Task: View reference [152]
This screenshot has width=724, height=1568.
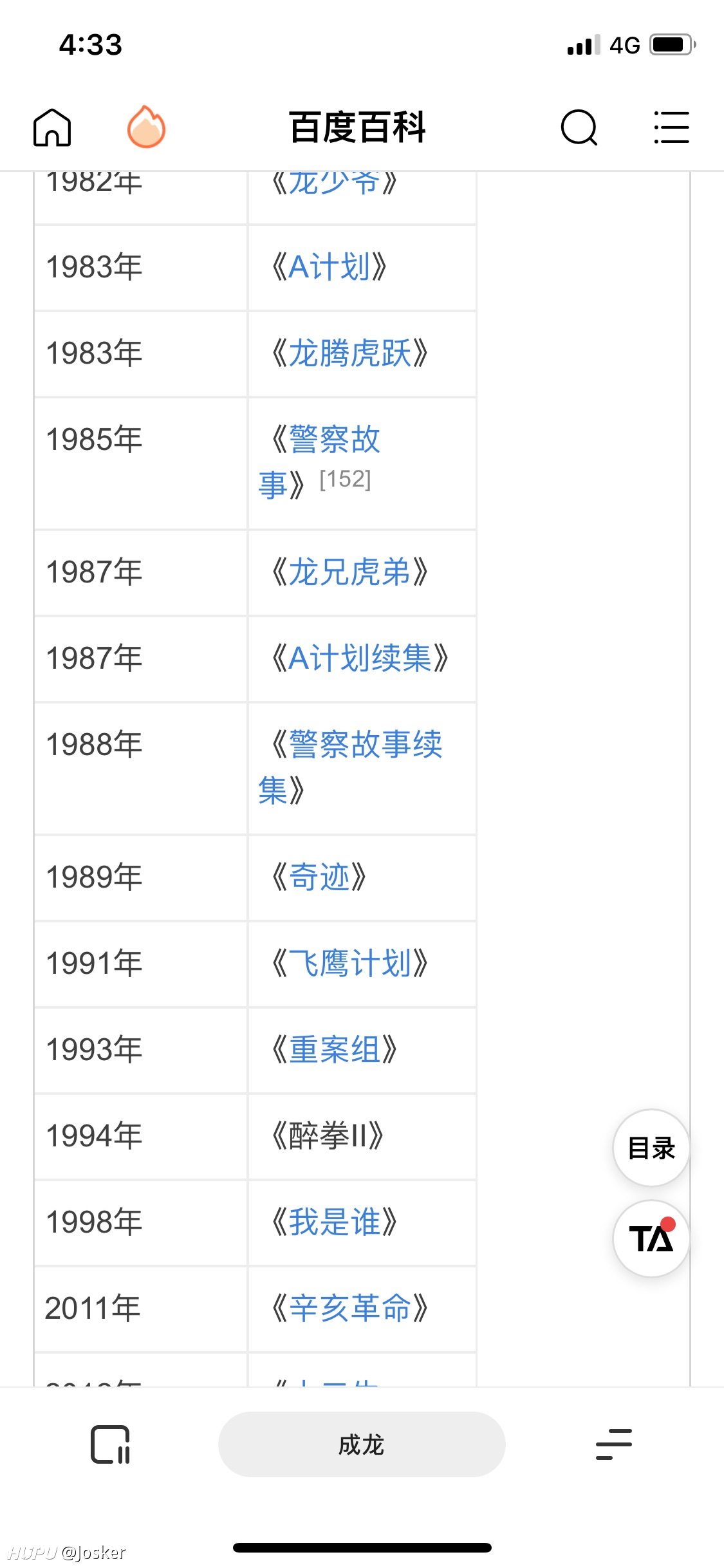Action: coord(345,479)
